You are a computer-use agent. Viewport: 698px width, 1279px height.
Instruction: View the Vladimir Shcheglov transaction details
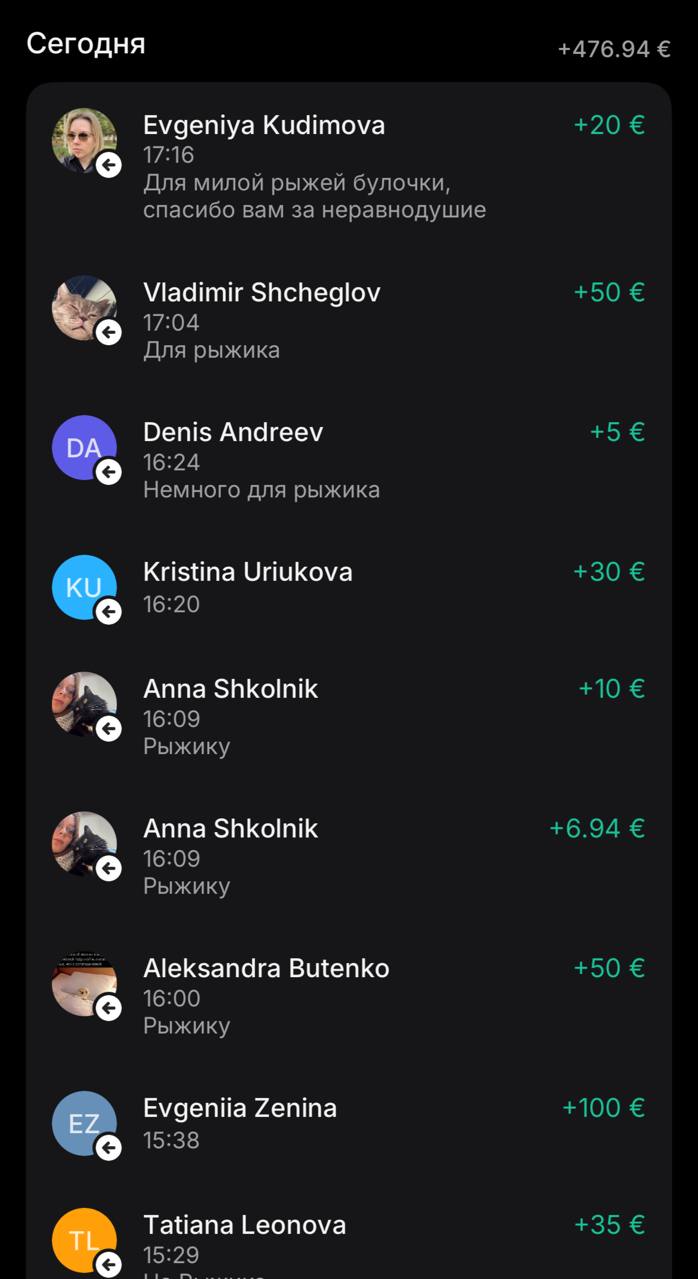(348, 320)
